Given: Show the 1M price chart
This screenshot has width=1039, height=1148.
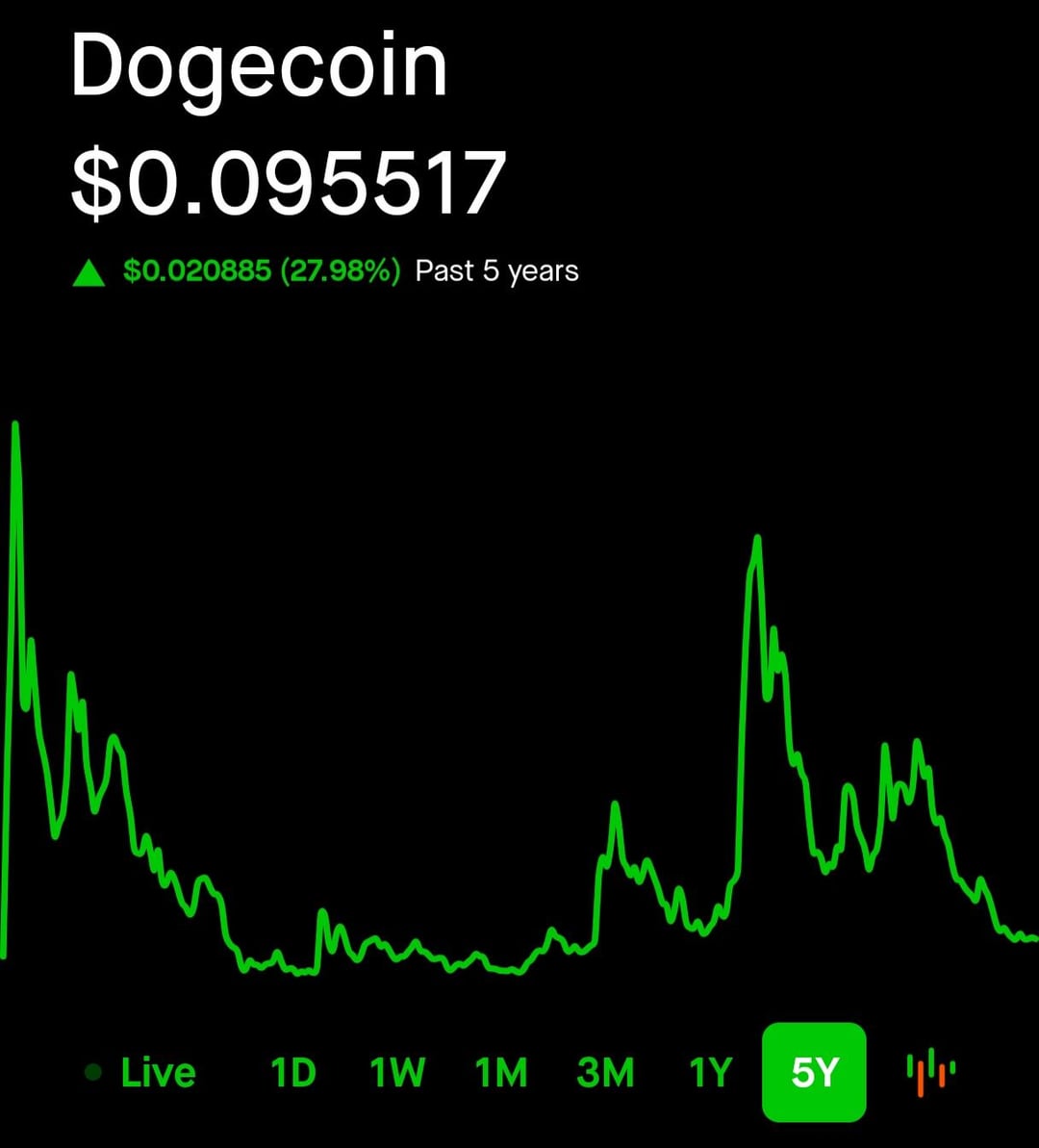Looking at the screenshot, I should [501, 1072].
